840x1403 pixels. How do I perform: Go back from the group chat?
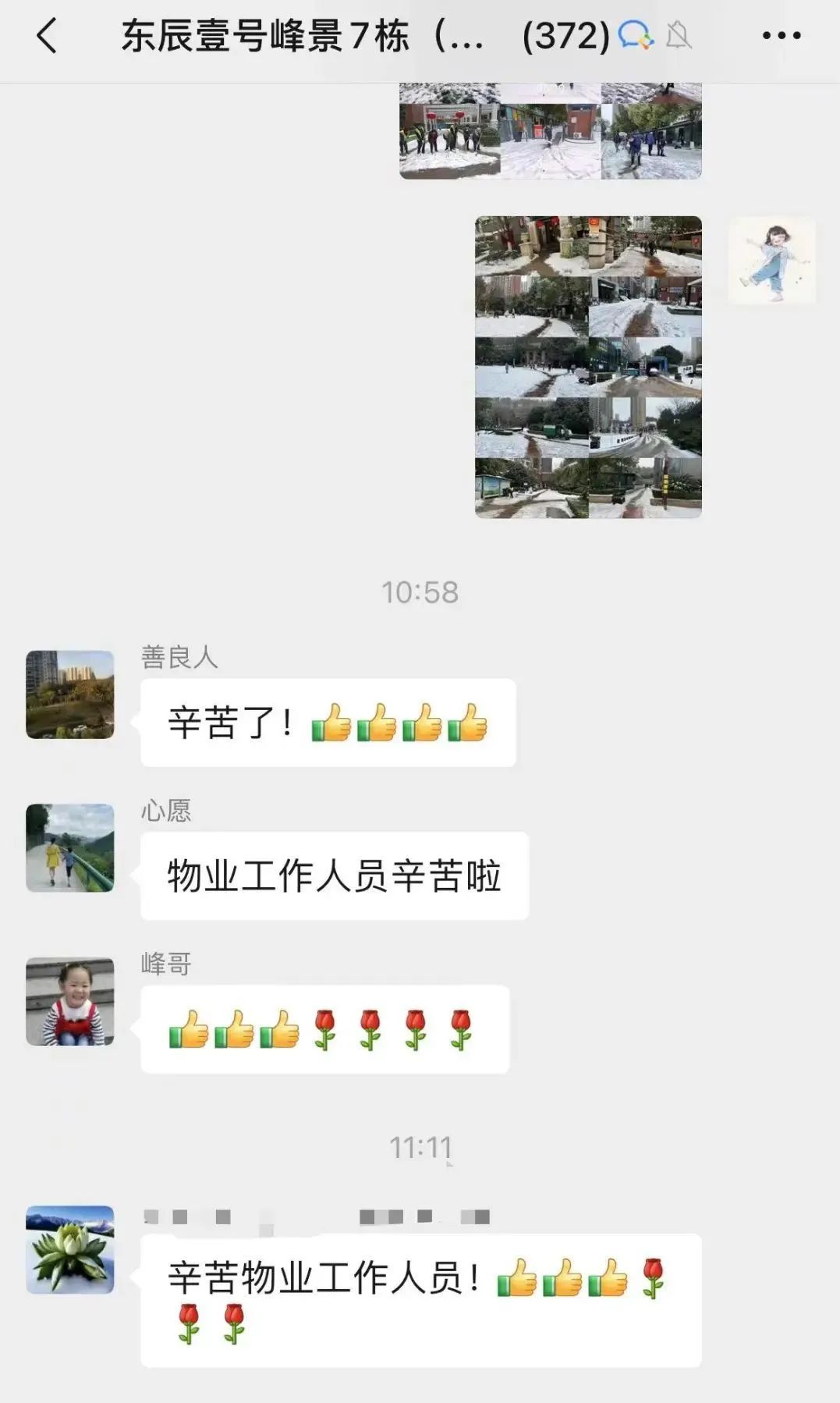click(x=47, y=36)
